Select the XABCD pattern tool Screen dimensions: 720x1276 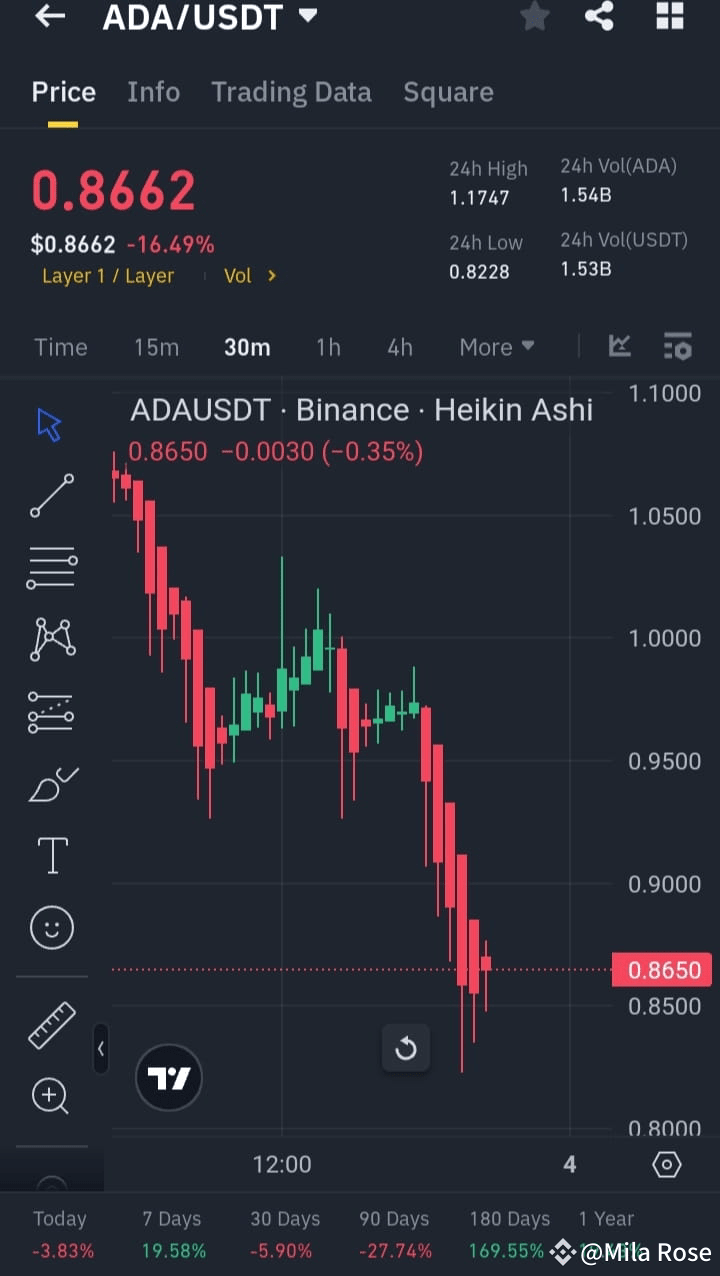pos(51,639)
